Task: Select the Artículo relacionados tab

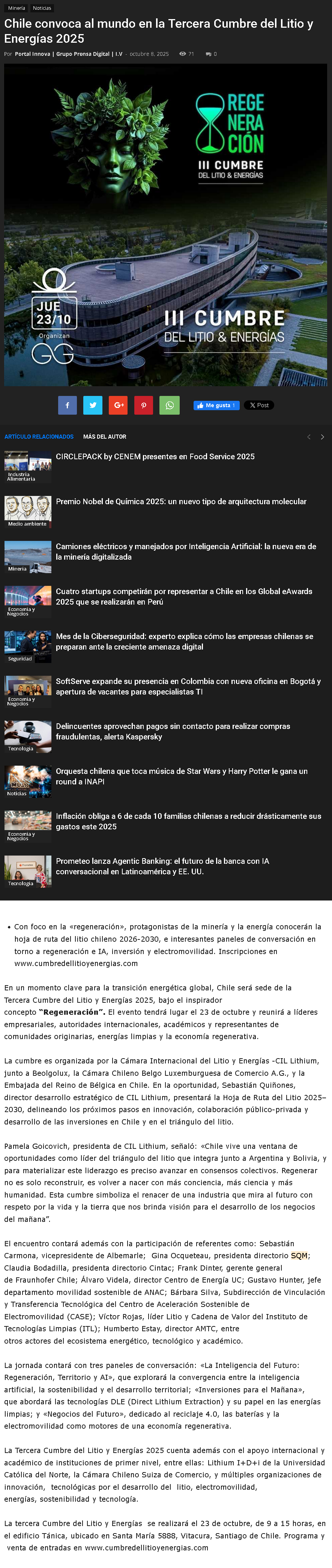Action: tap(39, 436)
